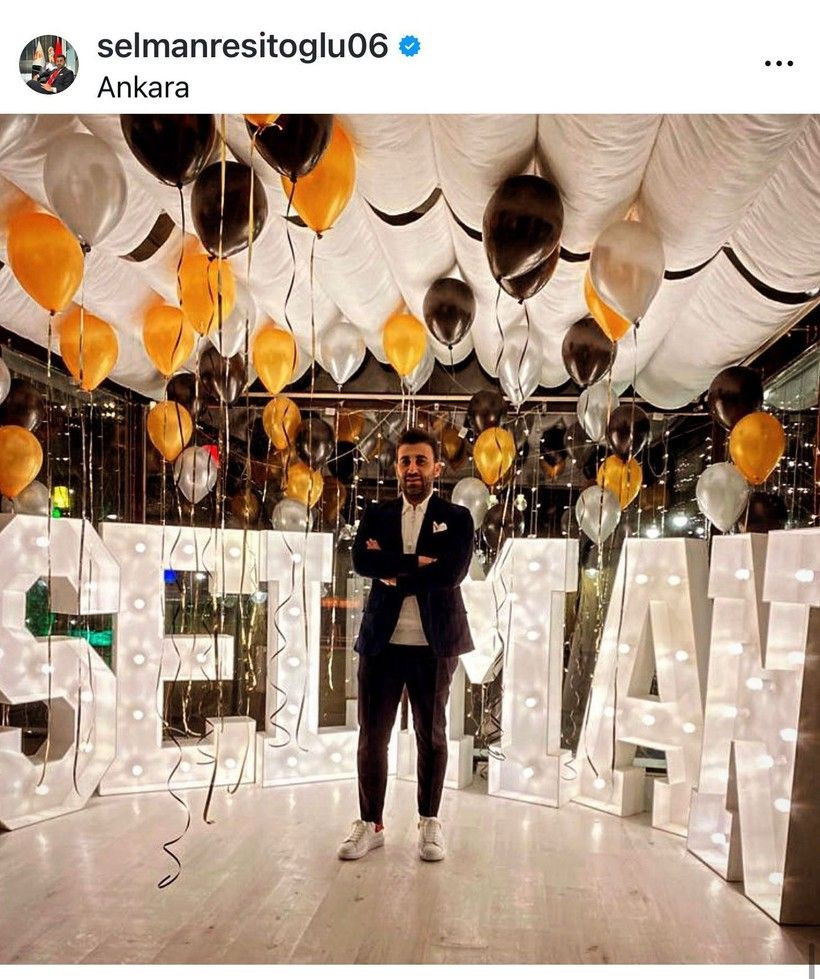Open the post's three-dot options menu
Viewport: 820px width, 979px height.
[x=778, y=63]
